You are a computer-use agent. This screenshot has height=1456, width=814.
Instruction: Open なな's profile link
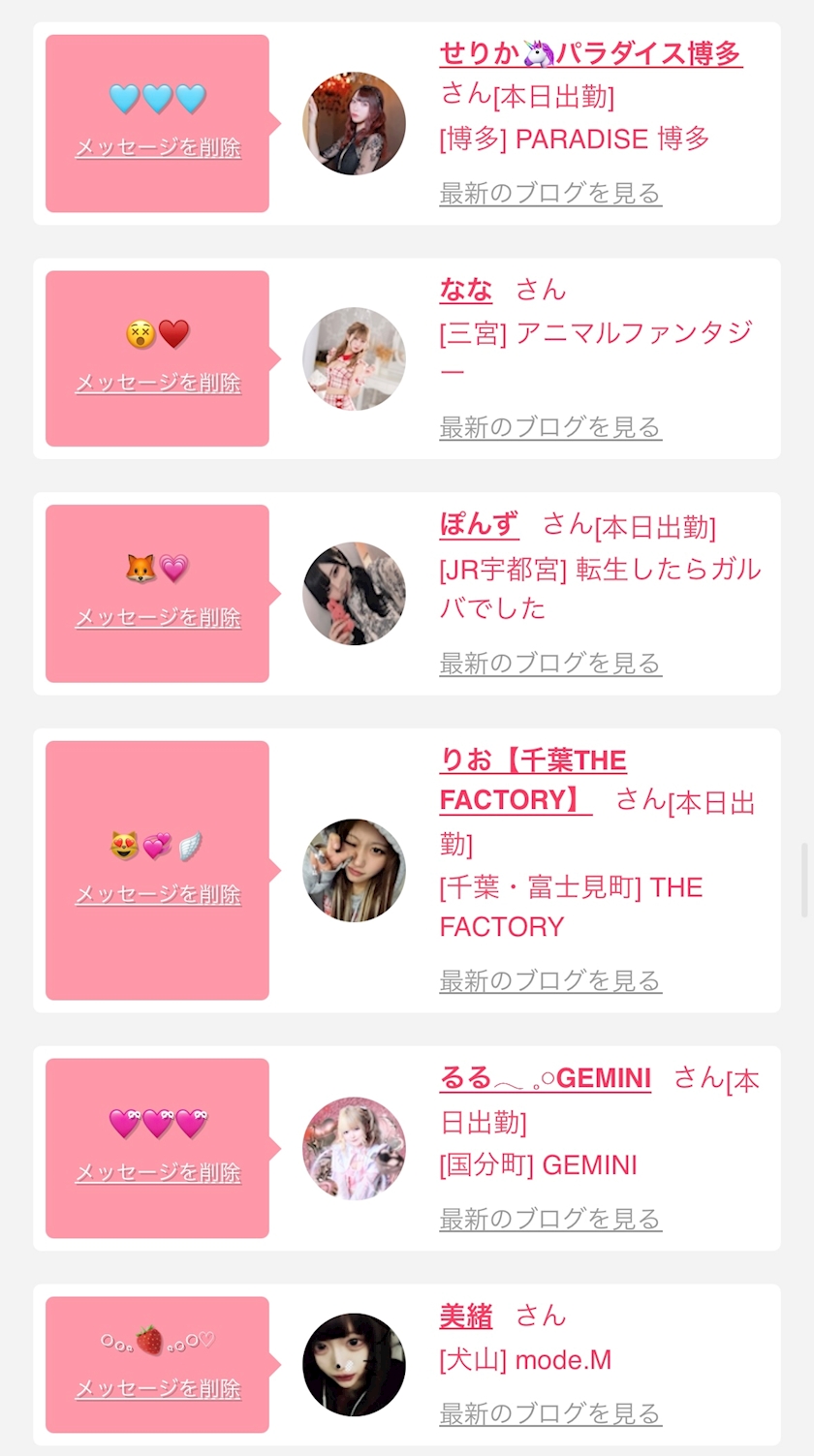click(465, 289)
